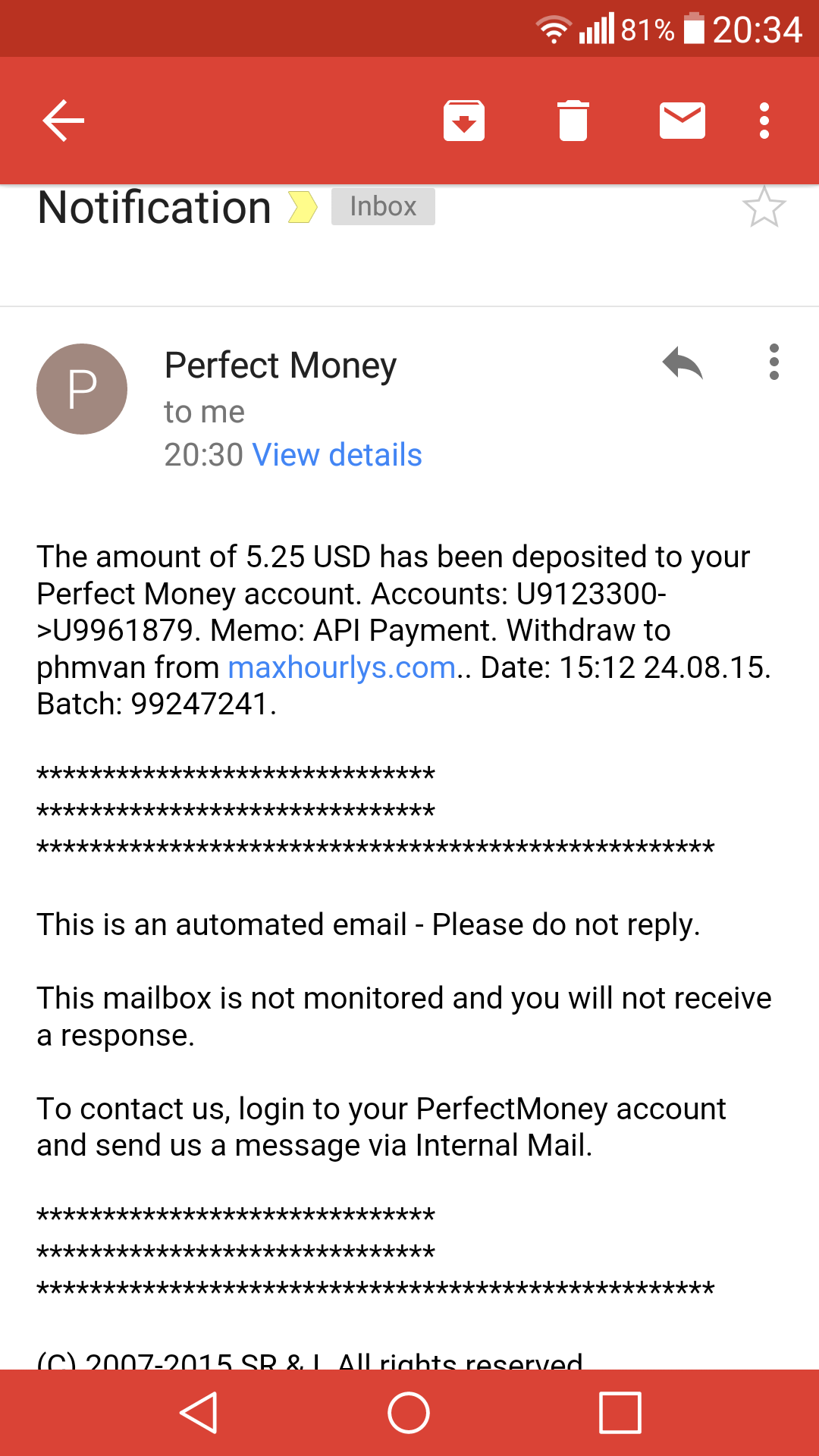Expand View details for this message

pyautogui.click(x=337, y=455)
